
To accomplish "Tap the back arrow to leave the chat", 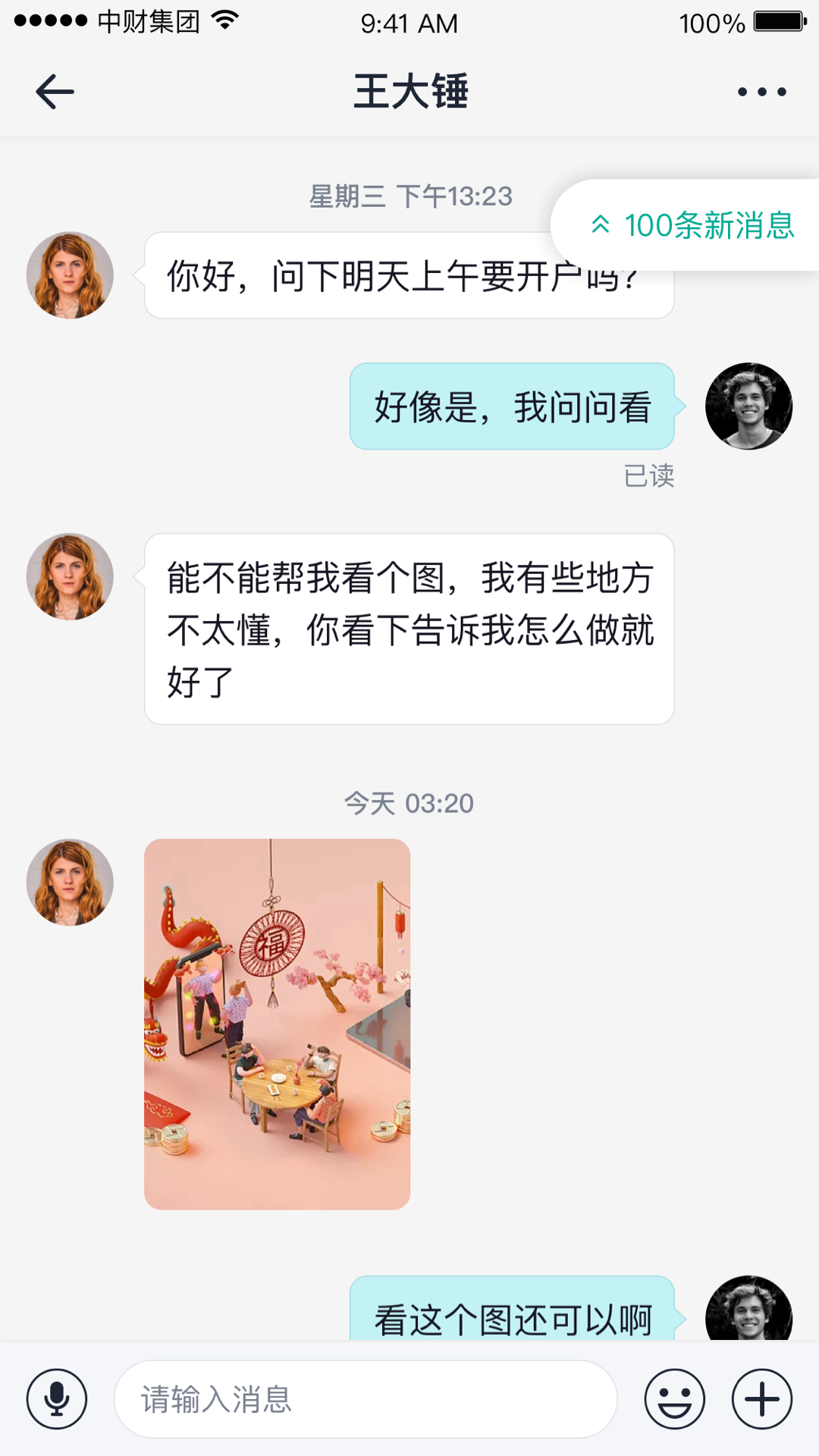I will tap(53, 90).
